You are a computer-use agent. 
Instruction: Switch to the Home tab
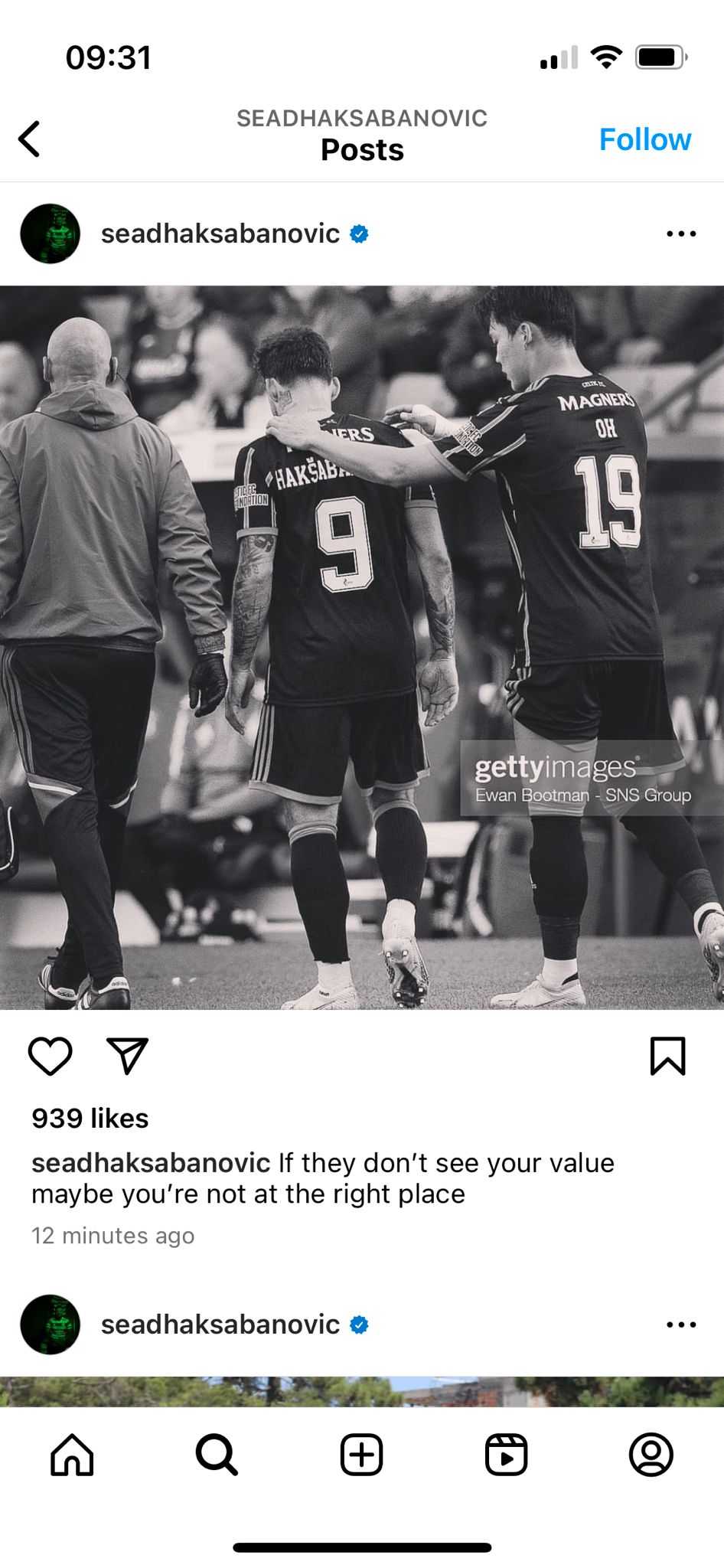[72, 1455]
